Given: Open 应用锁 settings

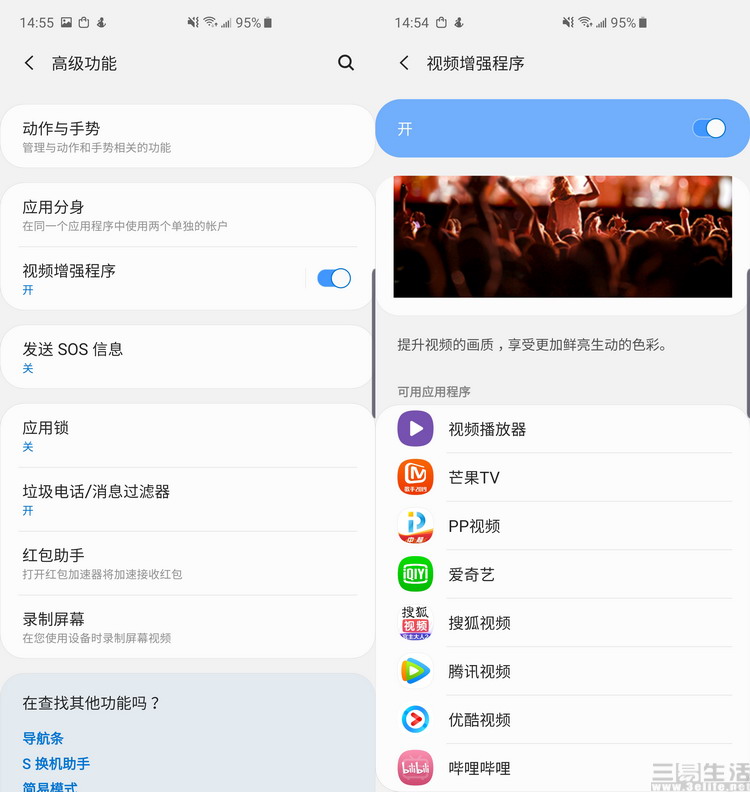Looking at the screenshot, I should coord(187,436).
